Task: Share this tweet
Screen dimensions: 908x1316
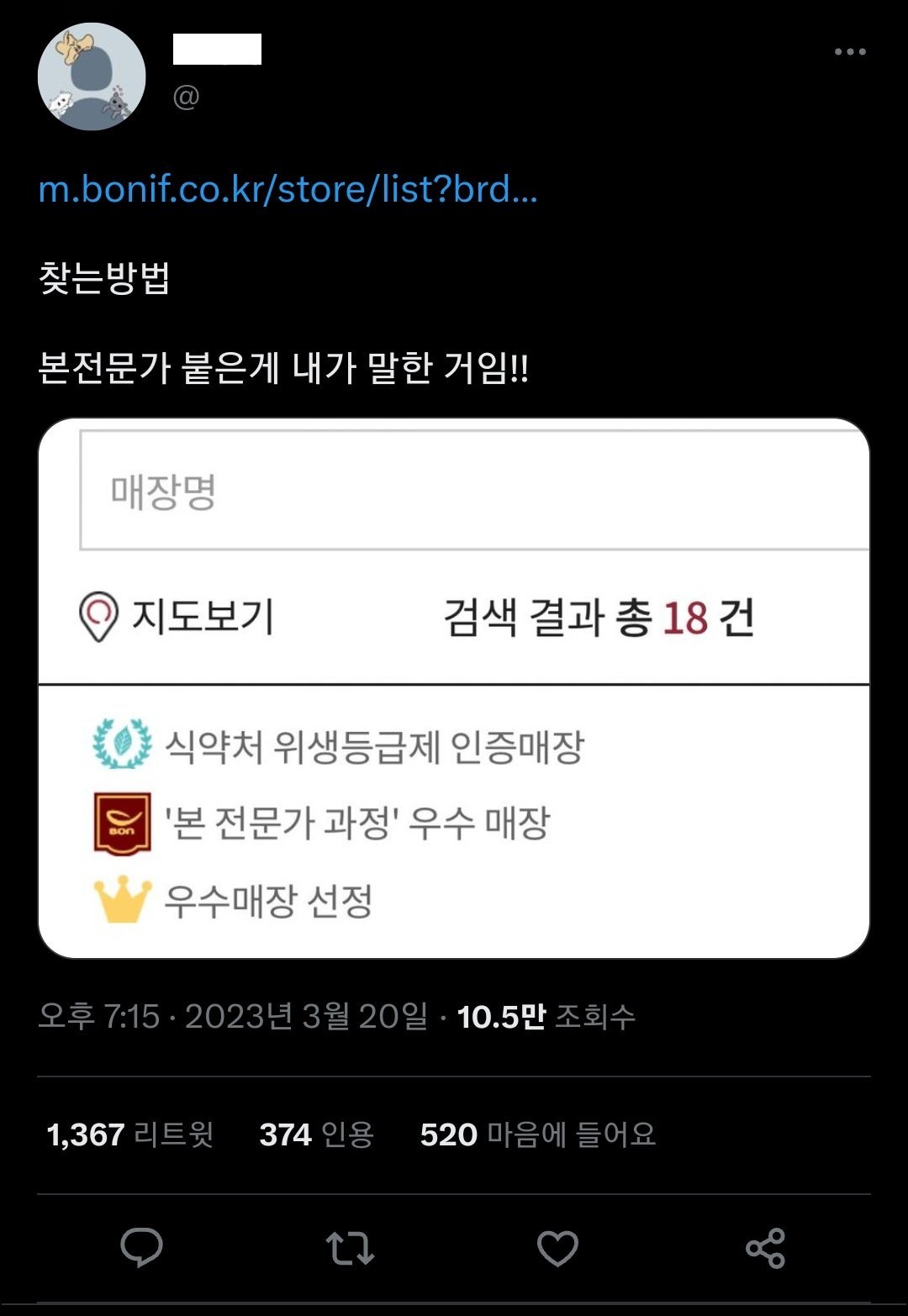Action: [x=765, y=1247]
